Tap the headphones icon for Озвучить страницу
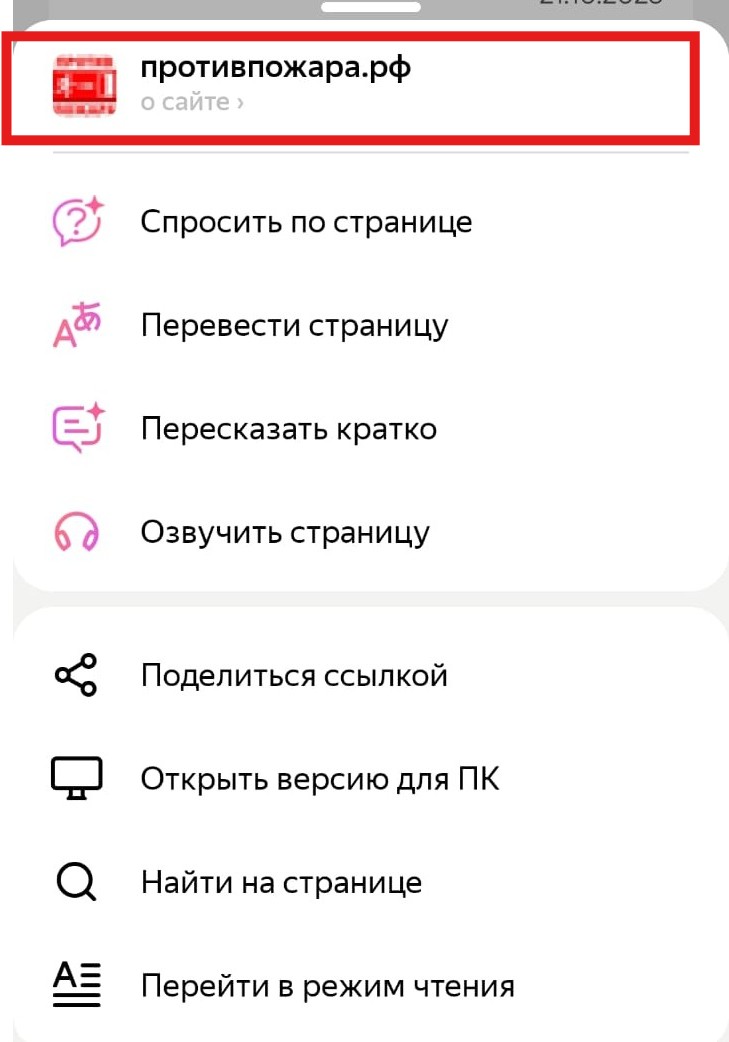Image resolution: width=729 pixels, height=1042 pixels. tap(76, 531)
